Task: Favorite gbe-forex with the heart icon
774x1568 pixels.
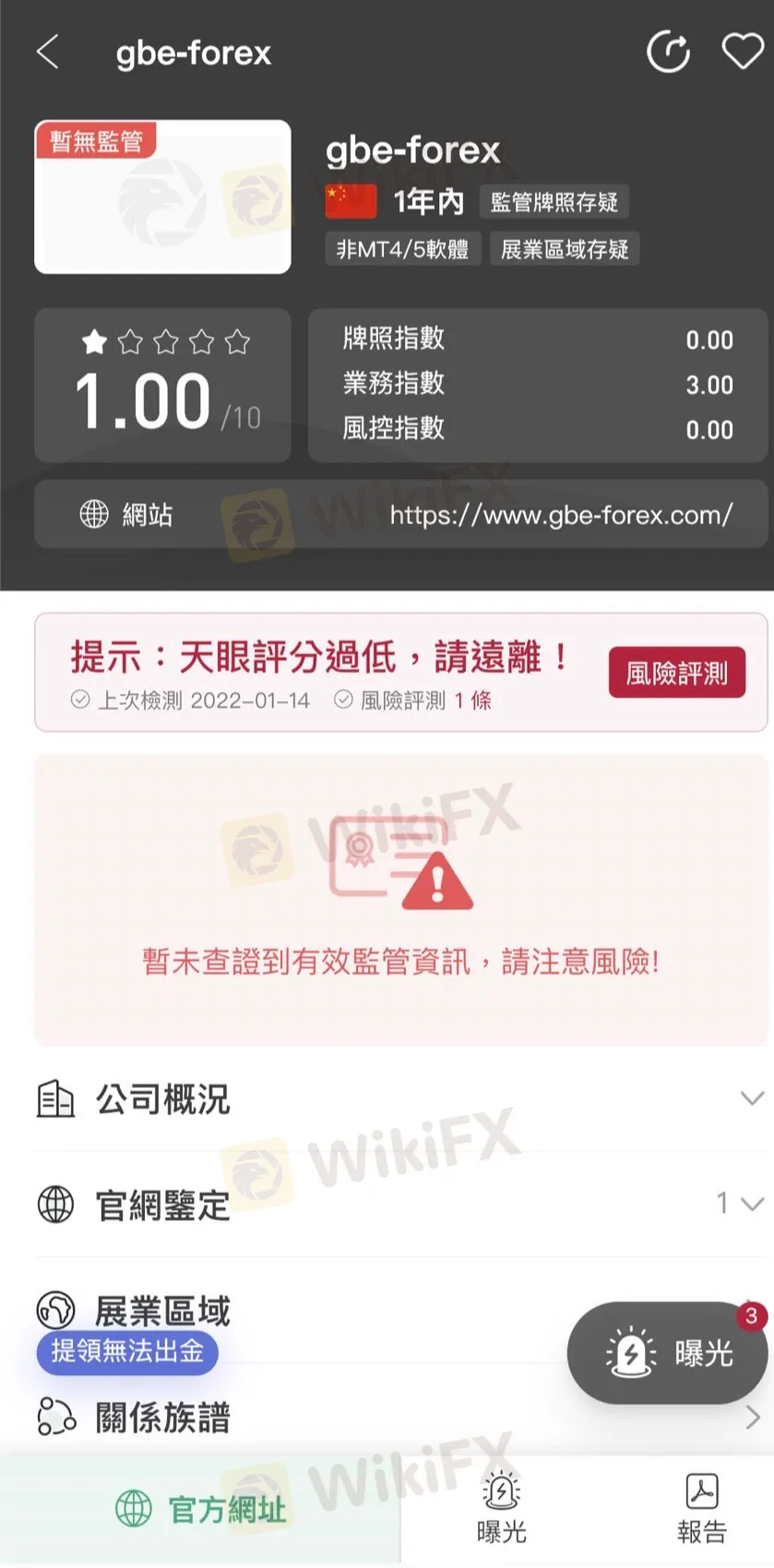Action: click(742, 52)
